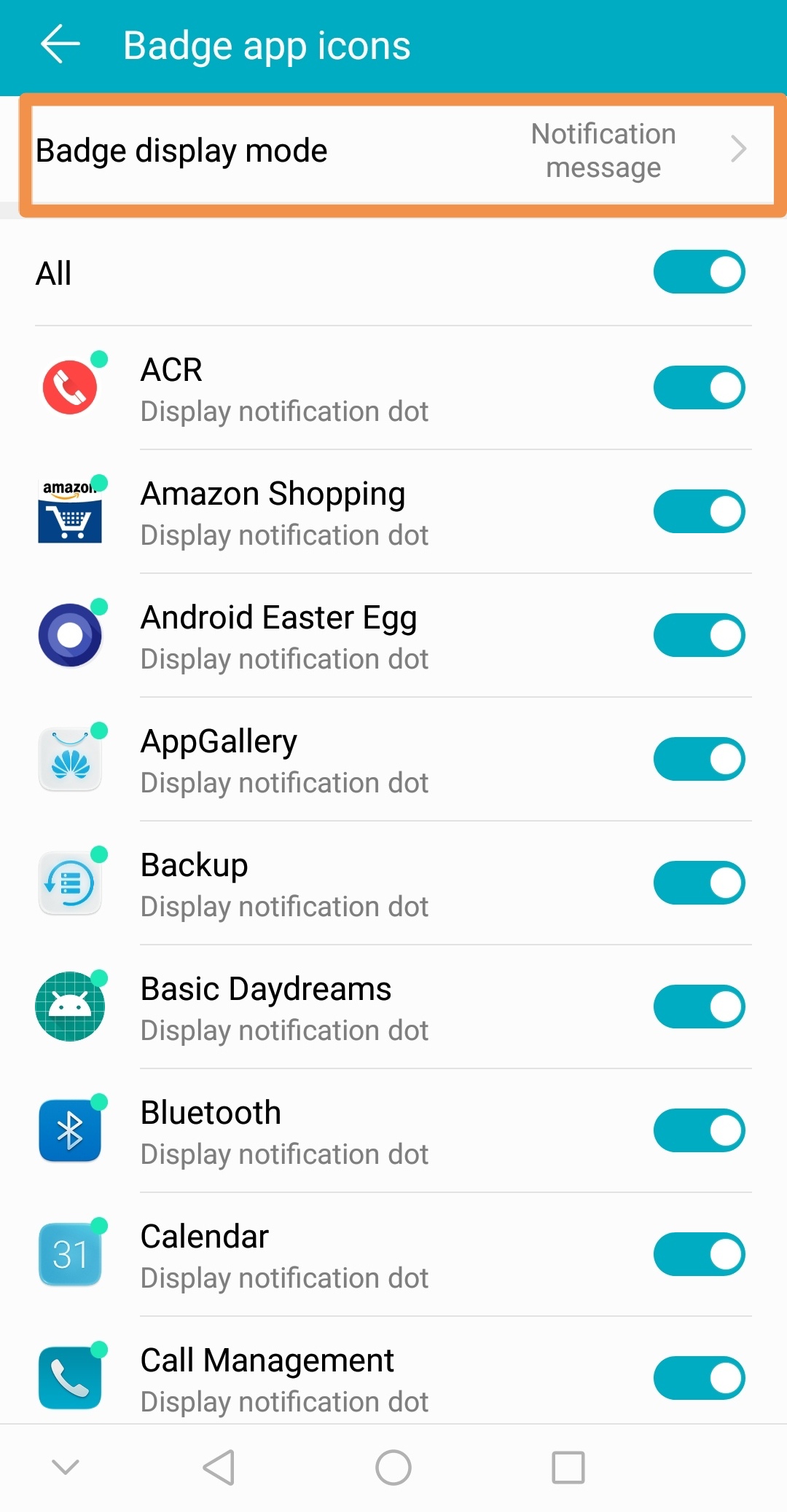787x1512 pixels.
Task: Turn off notification dot for Bluetooth
Action: tap(699, 1130)
